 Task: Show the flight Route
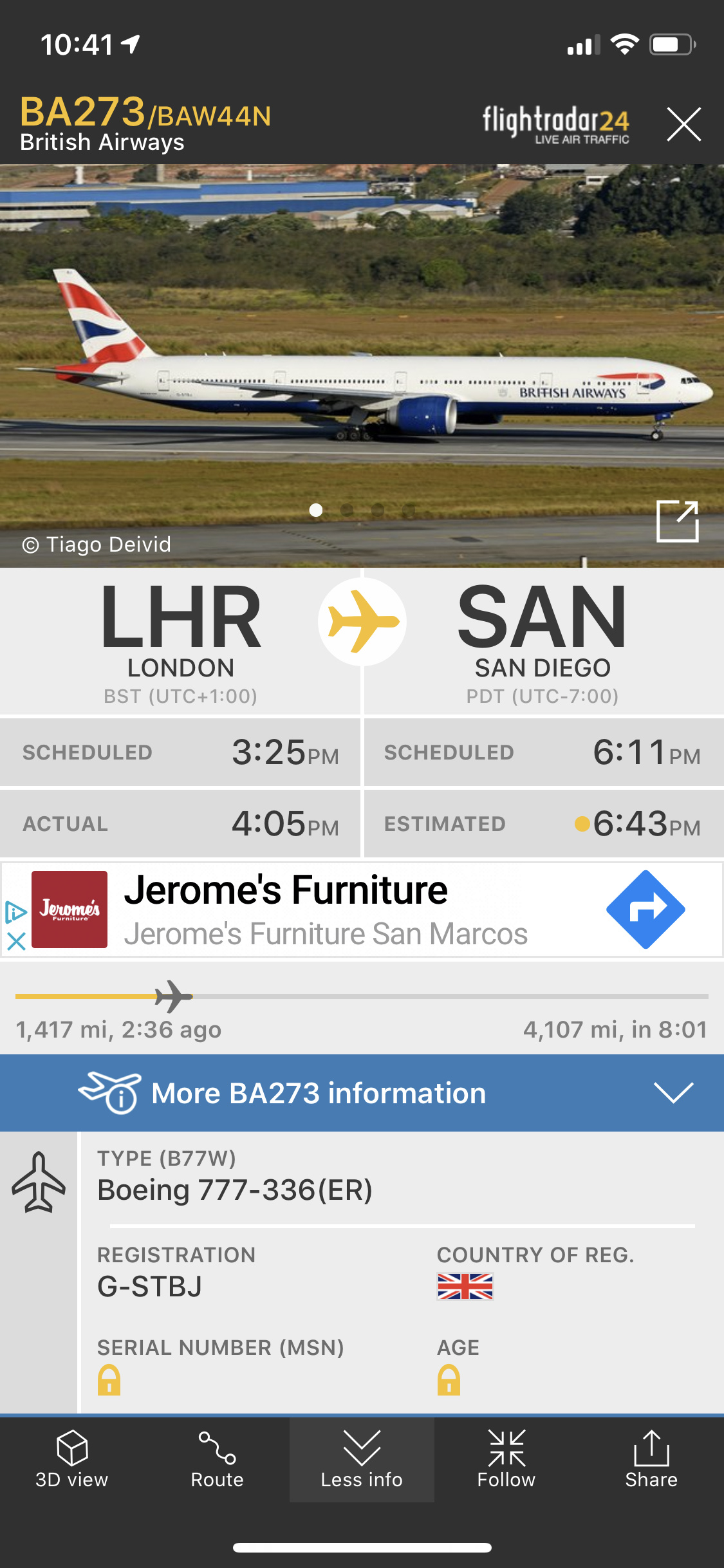(217, 1460)
